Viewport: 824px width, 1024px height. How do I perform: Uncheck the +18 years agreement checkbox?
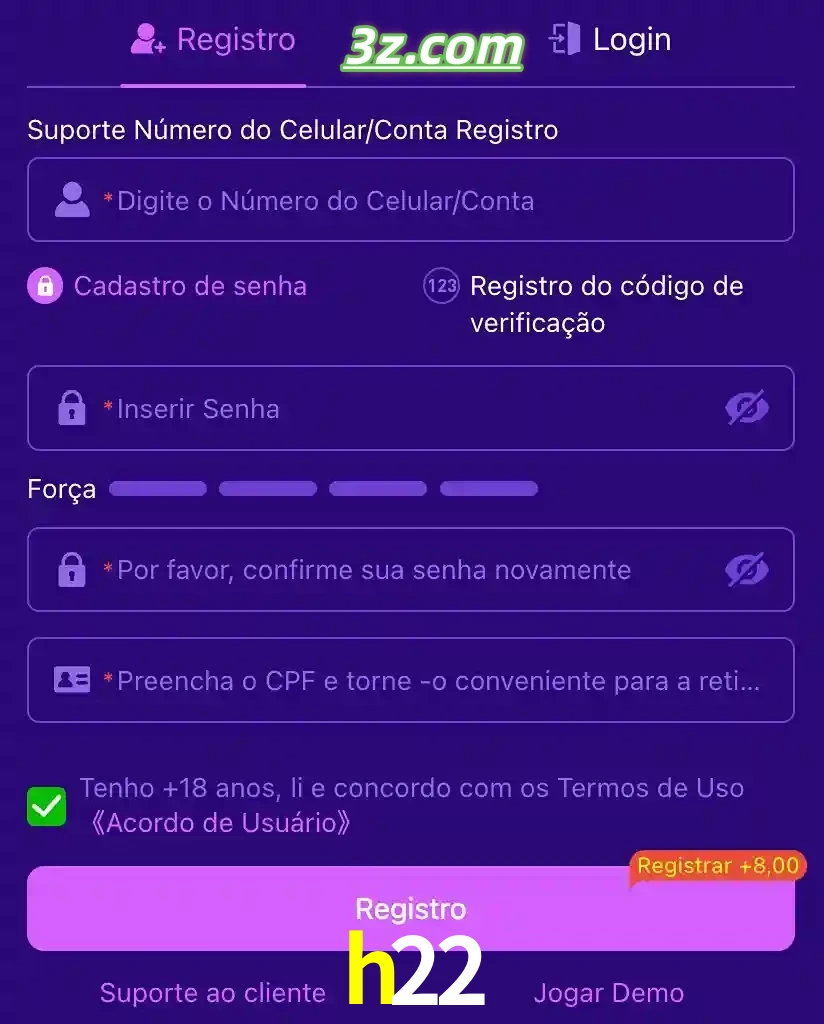click(x=44, y=805)
